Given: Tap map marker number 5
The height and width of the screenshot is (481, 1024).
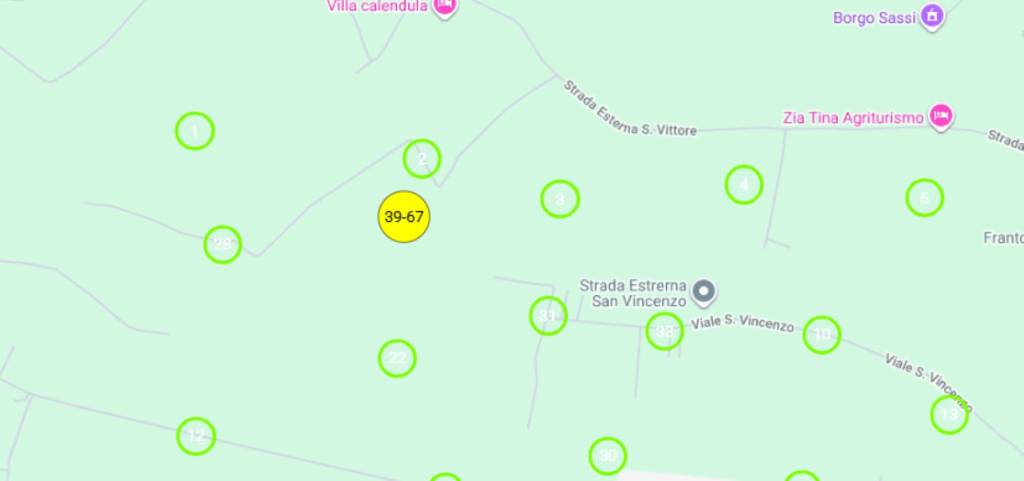Looking at the screenshot, I should tap(925, 198).
